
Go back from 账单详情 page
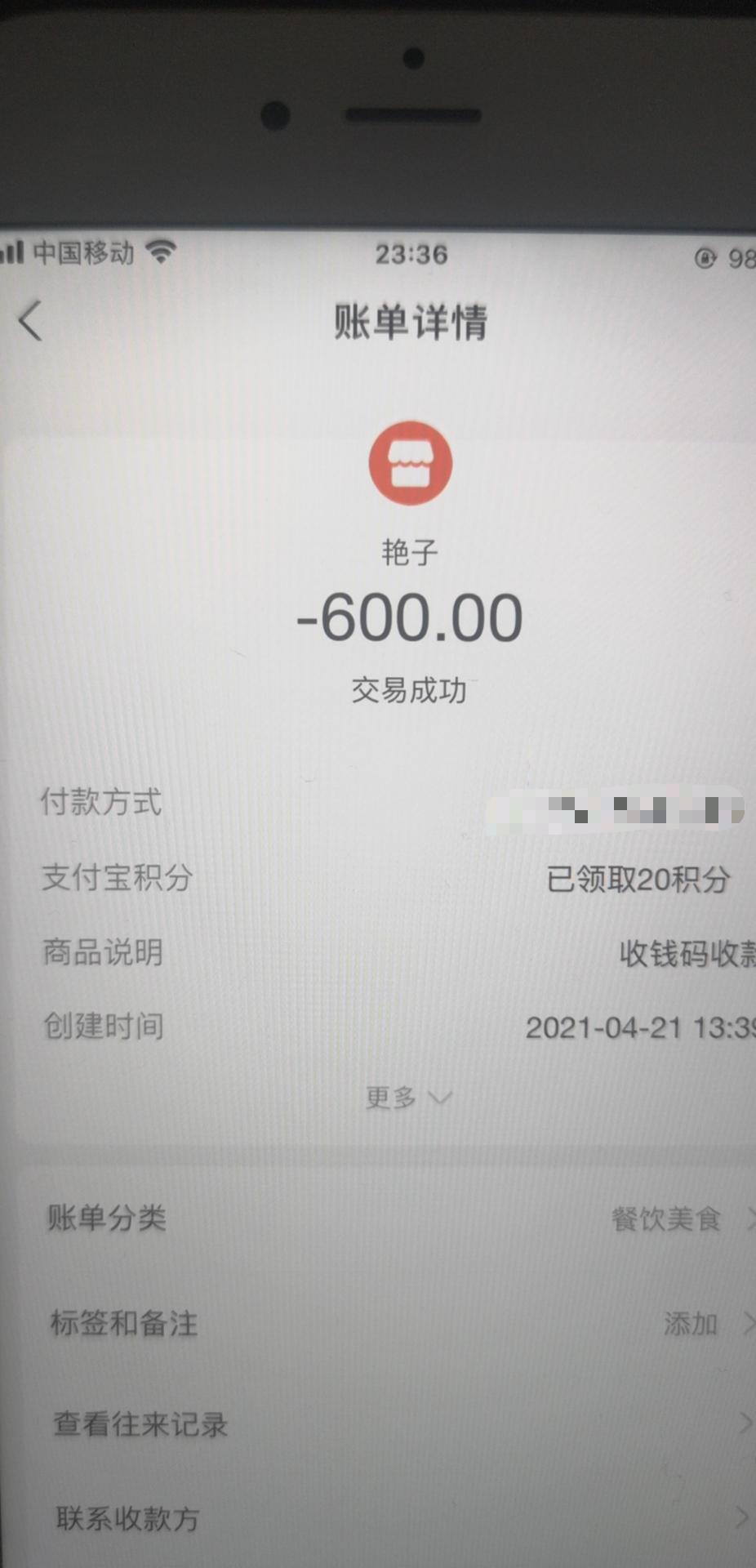pyautogui.click(x=31, y=321)
